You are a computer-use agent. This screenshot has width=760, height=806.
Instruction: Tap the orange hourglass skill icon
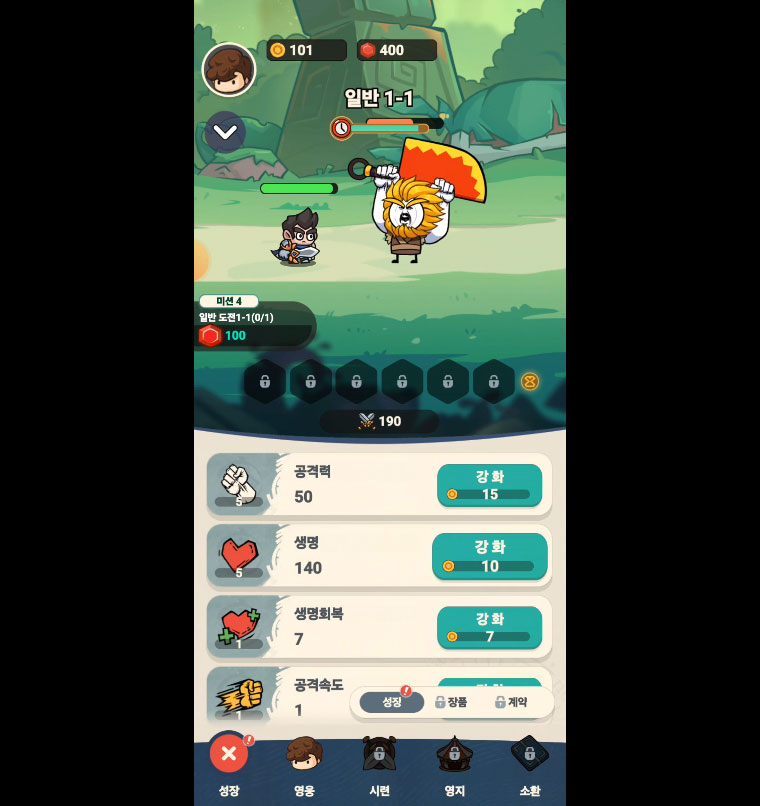tap(530, 381)
